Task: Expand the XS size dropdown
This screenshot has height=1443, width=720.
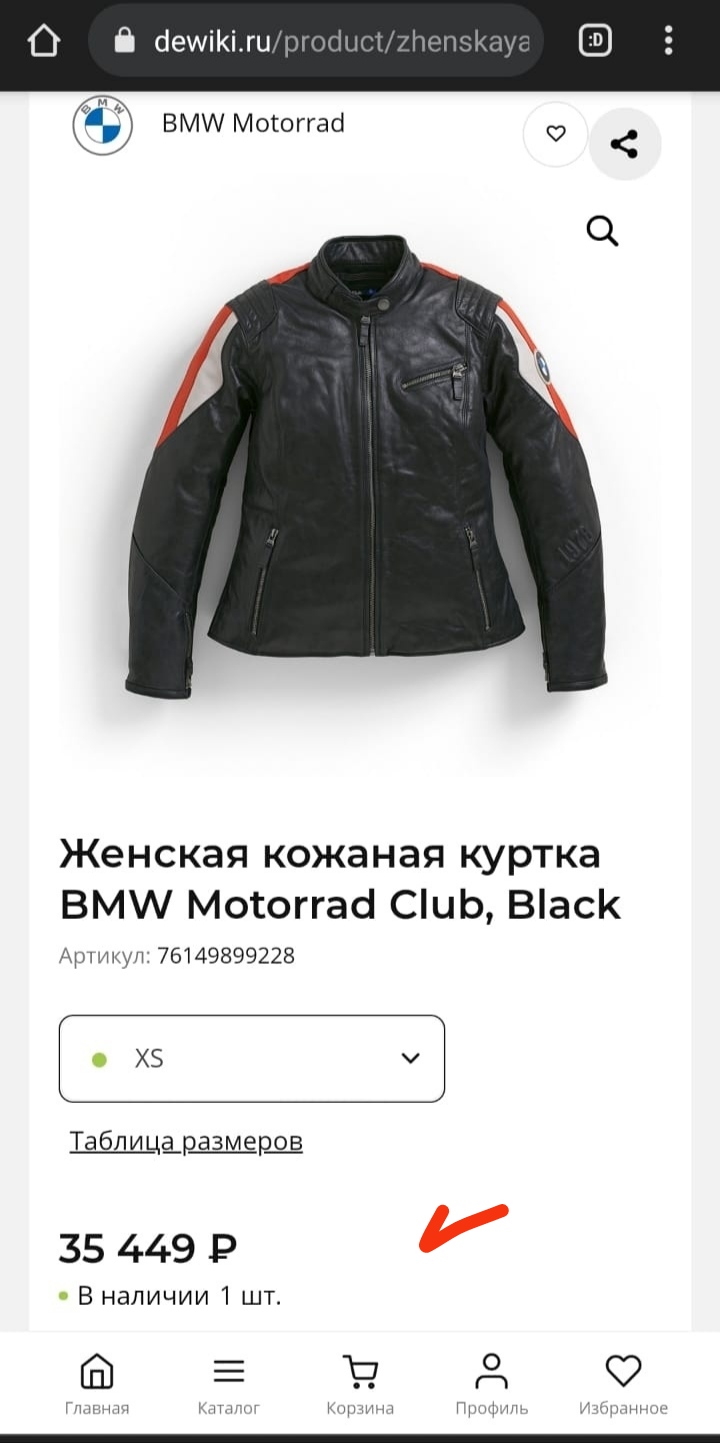Action: pos(252,1059)
